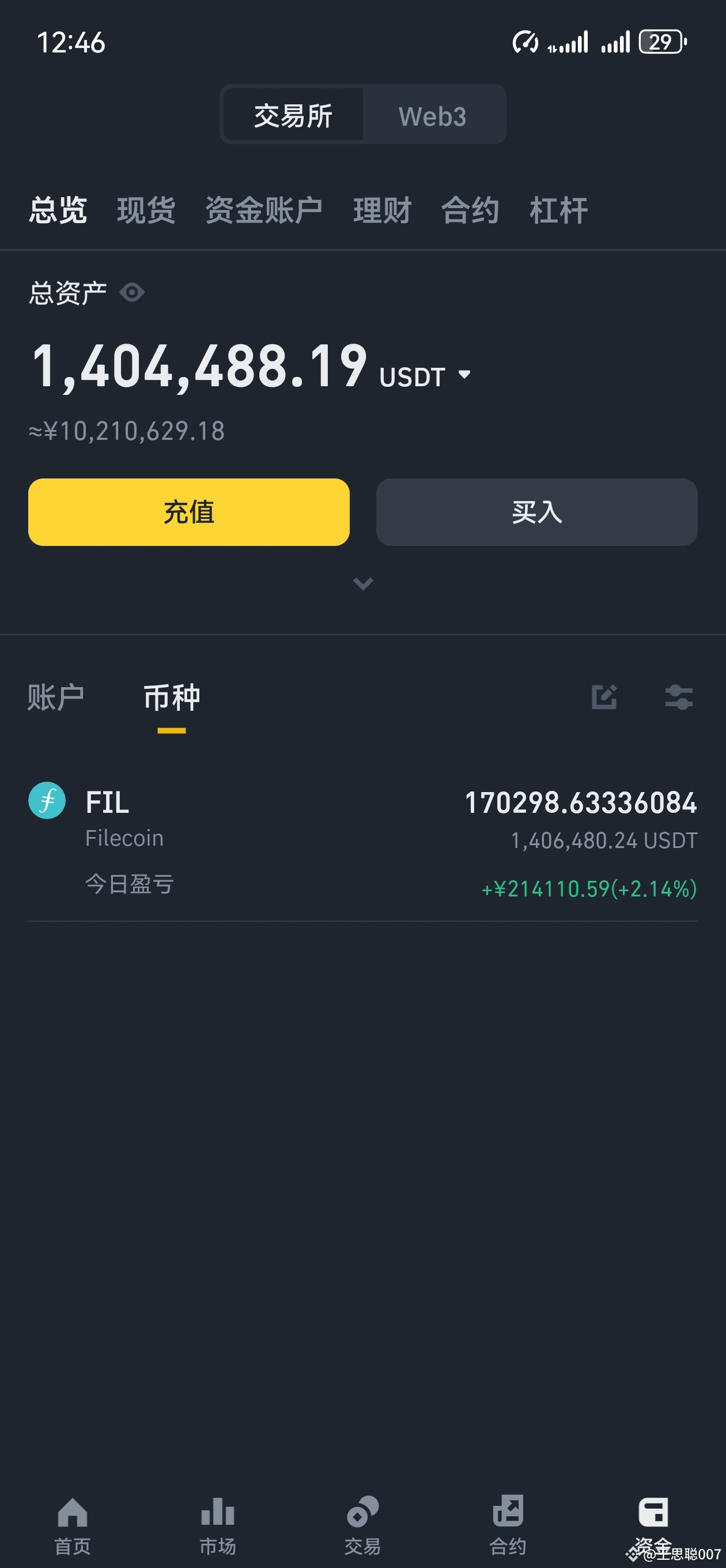Open the 理财 tab
This screenshot has height=1568, width=726.
point(382,210)
